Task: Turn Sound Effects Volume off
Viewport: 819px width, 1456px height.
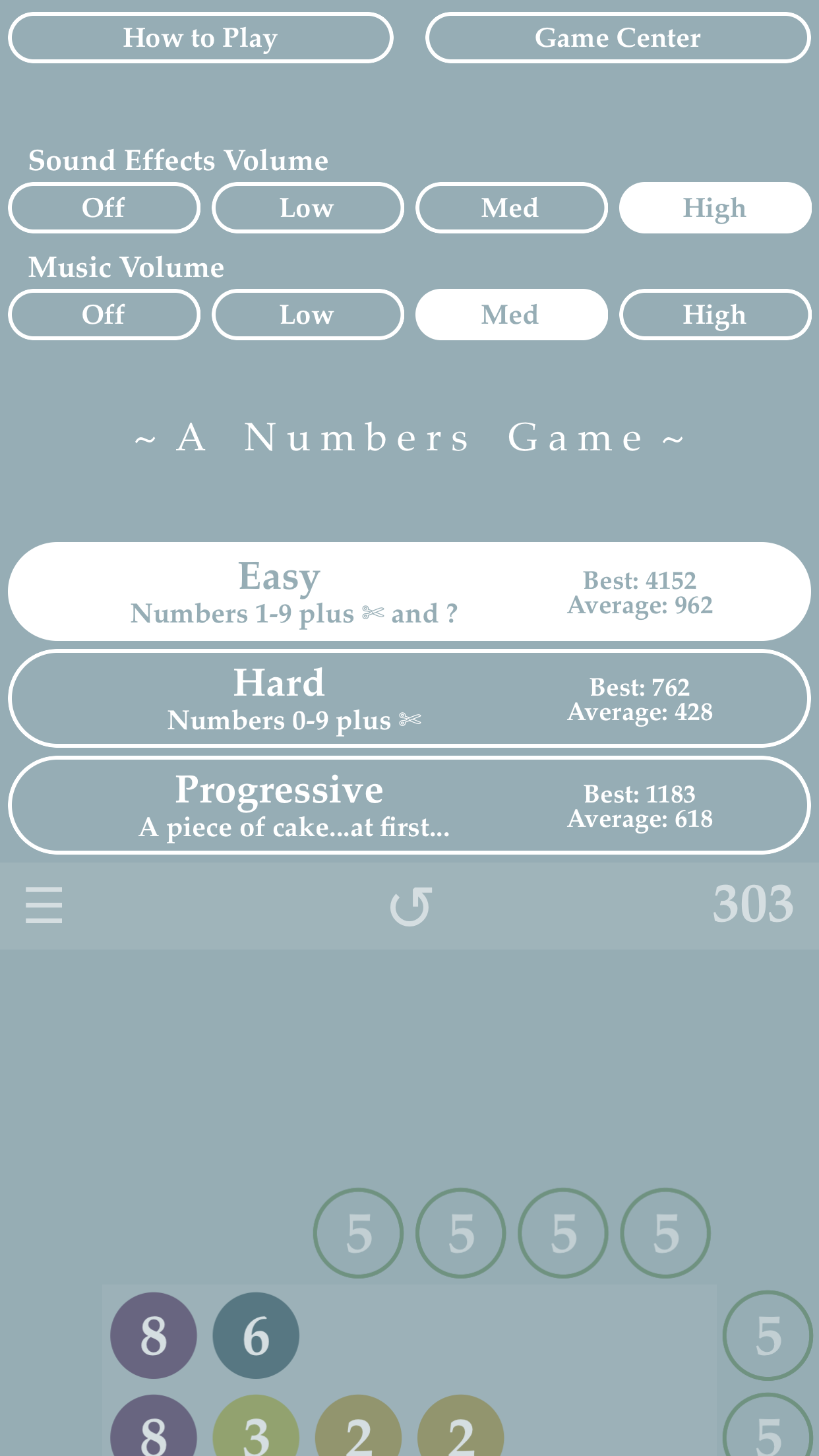Action: (104, 208)
